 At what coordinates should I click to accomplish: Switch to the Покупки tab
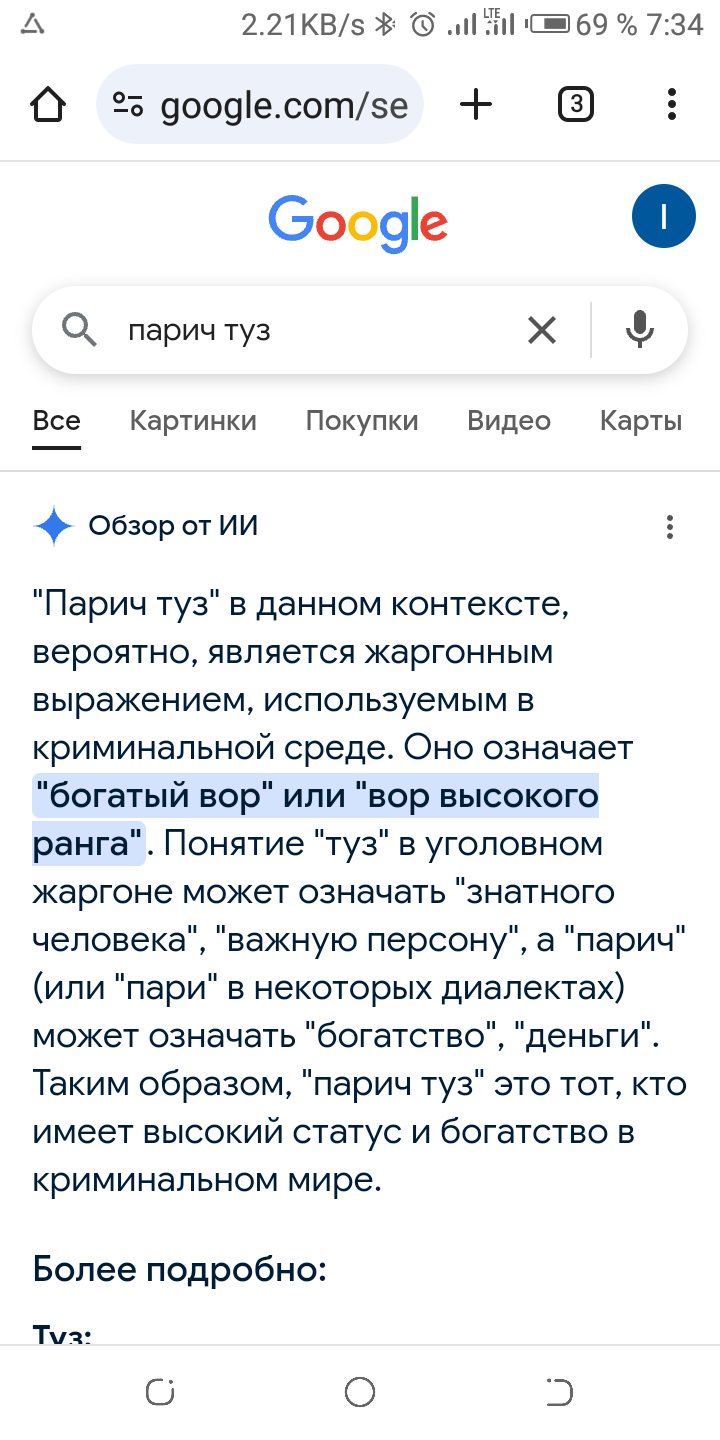coord(362,421)
